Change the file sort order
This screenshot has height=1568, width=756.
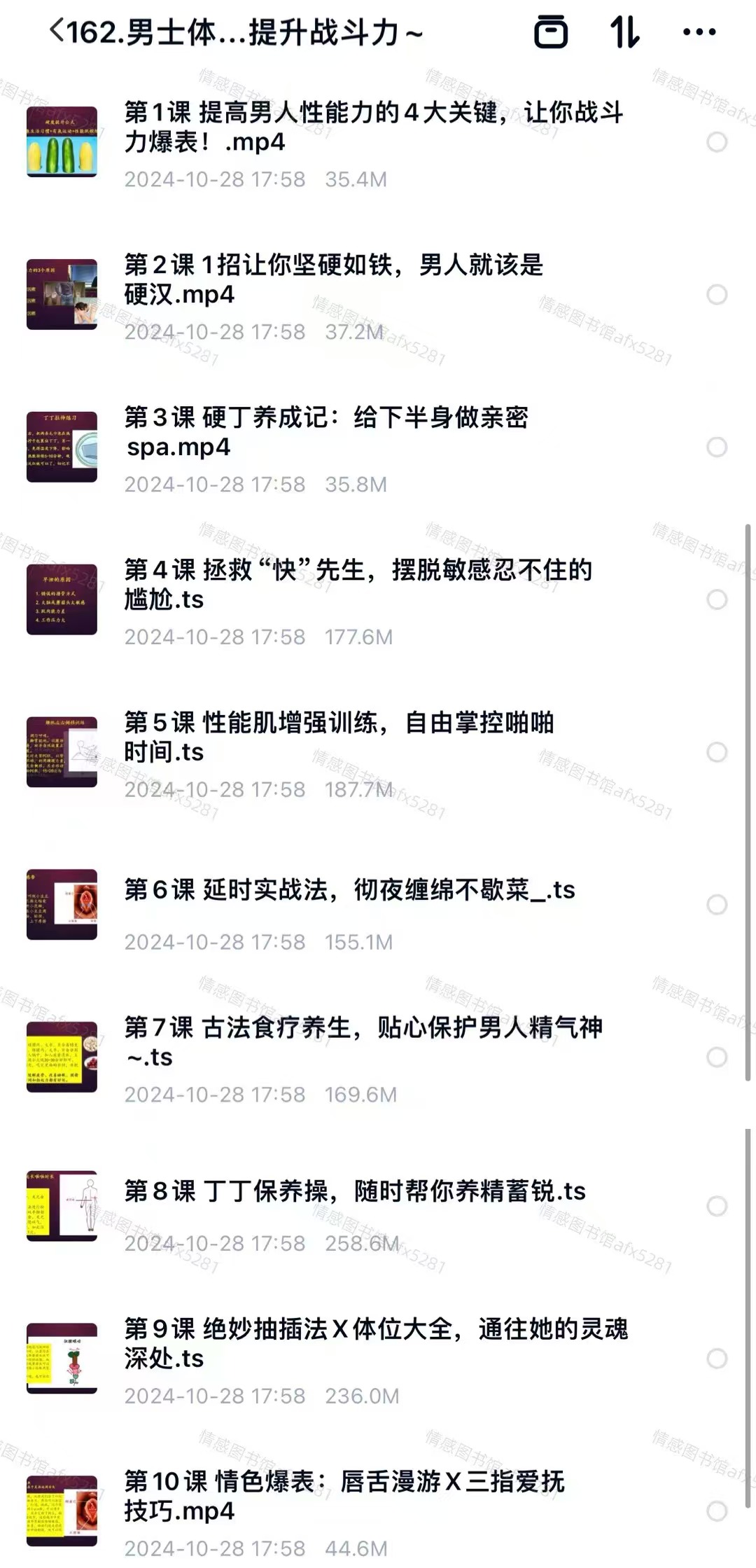624,32
